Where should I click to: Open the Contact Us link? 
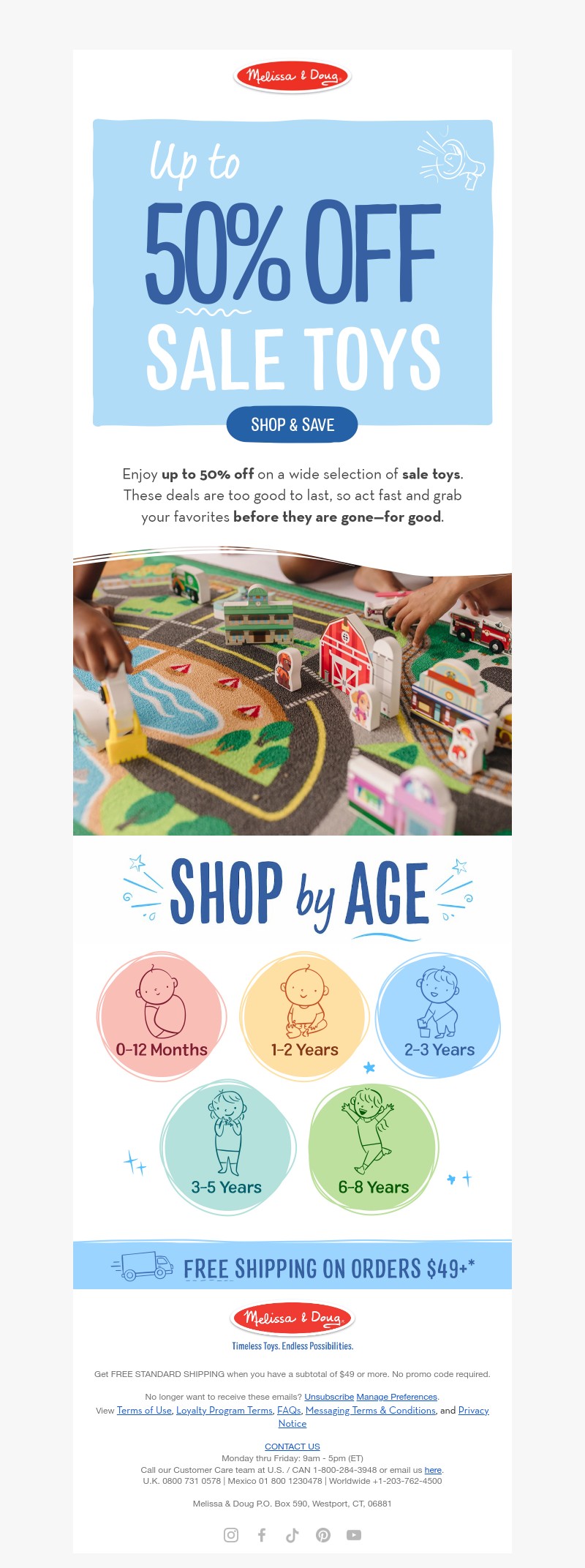(292, 1447)
